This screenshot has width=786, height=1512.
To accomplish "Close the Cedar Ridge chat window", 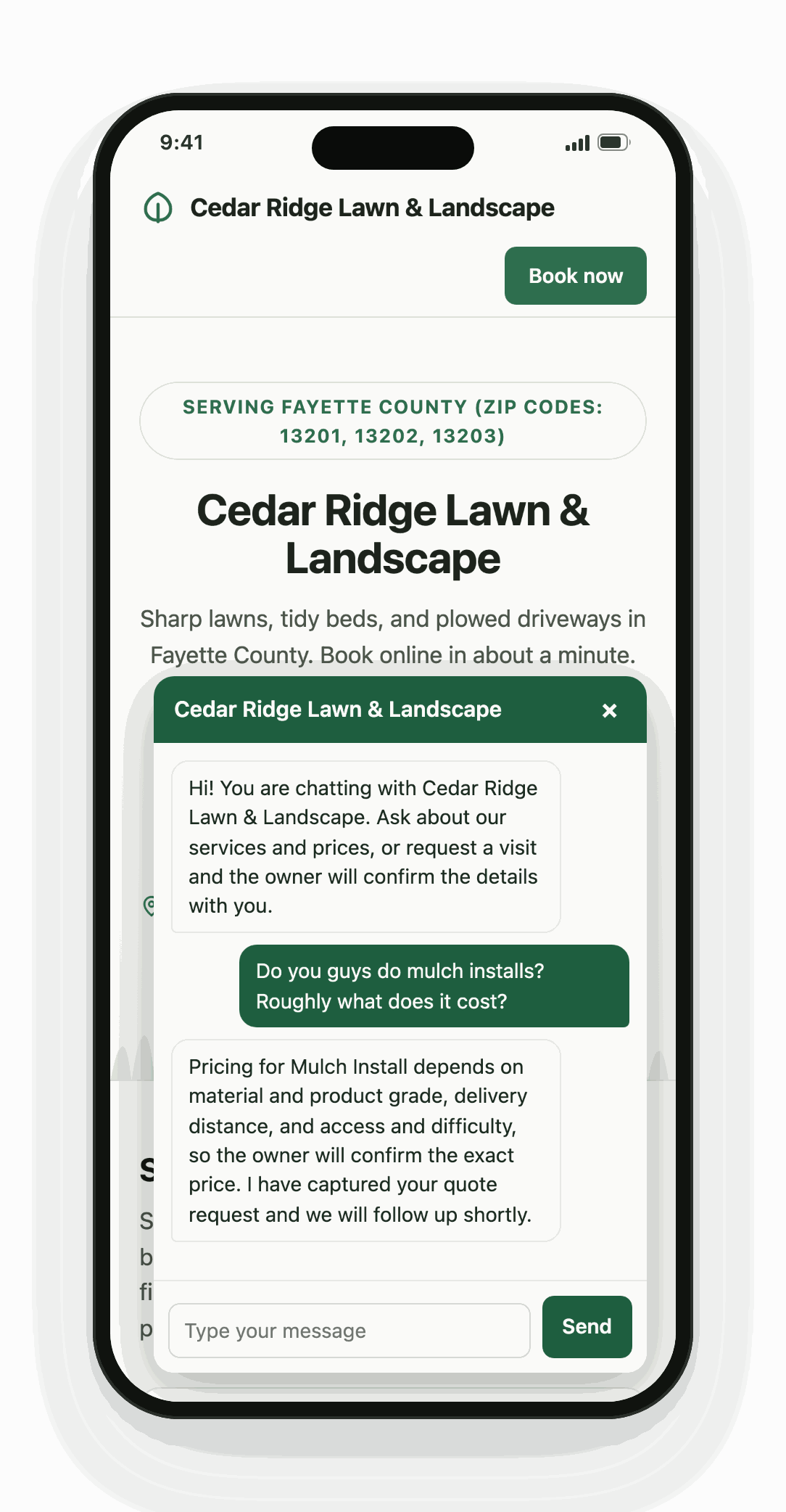I will click(609, 710).
